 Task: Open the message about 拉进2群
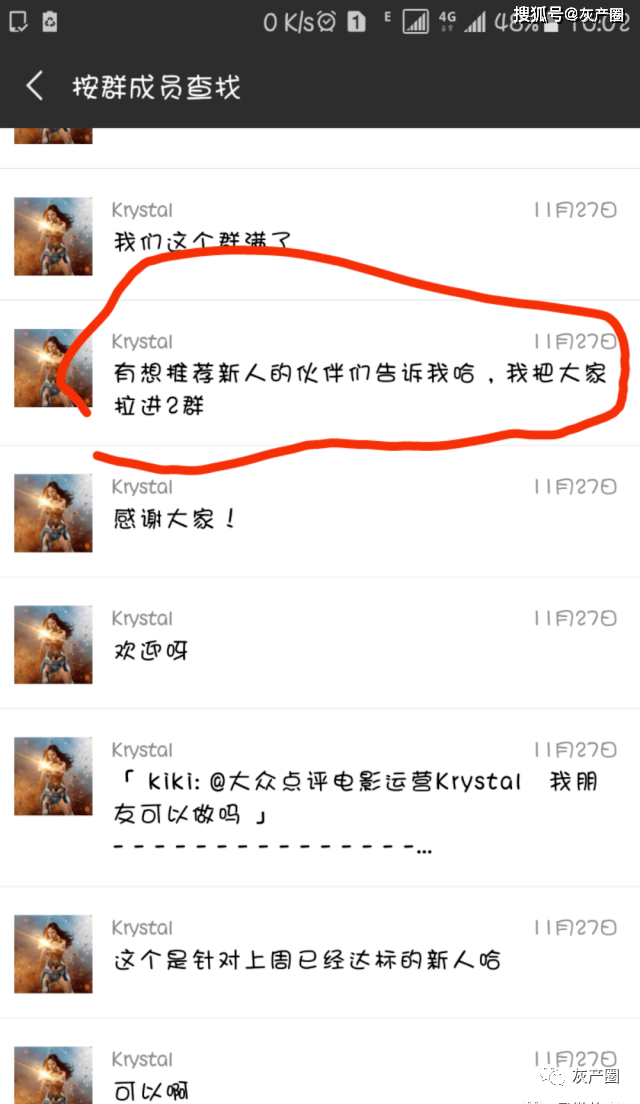[320, 373]
